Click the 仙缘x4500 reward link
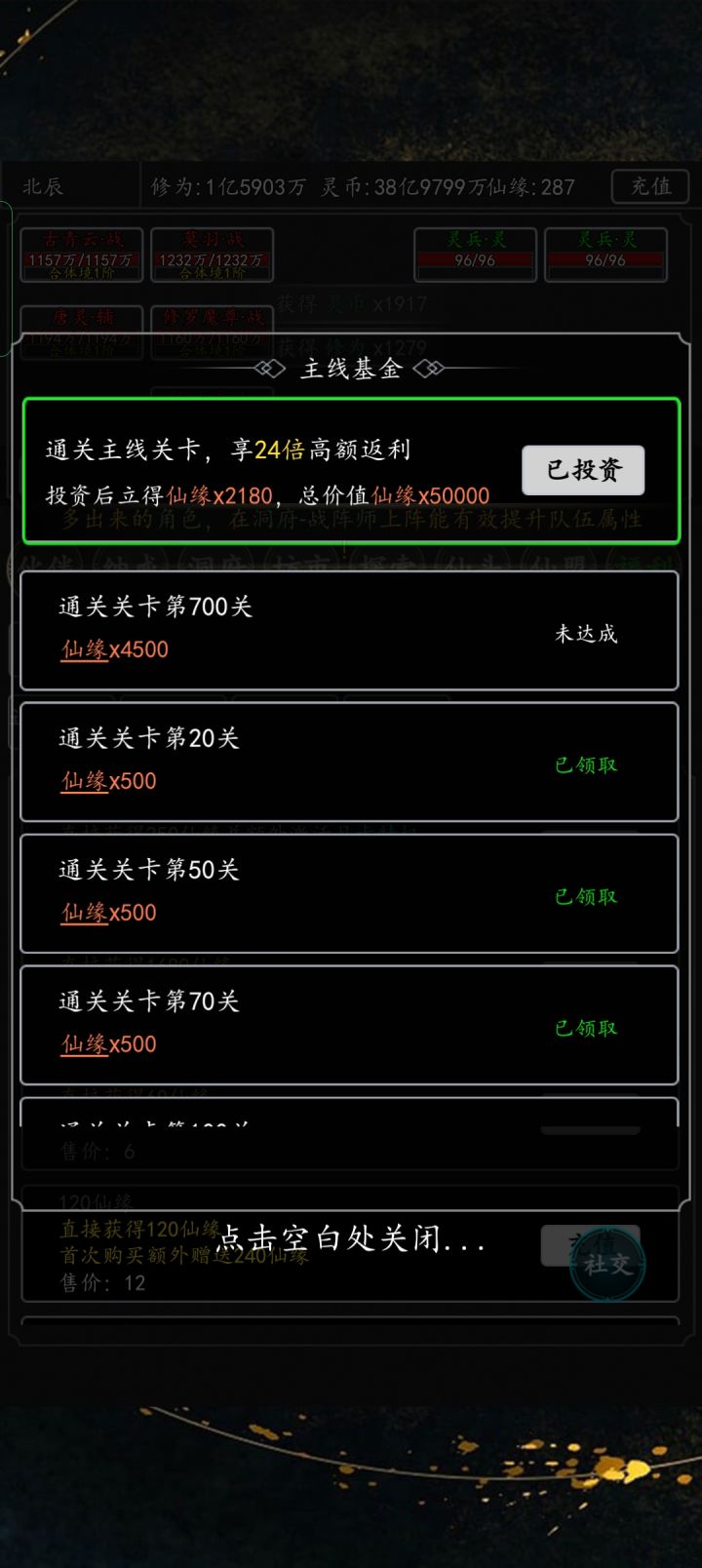The width and height of the screenshot is (702, 1568). point(113,648)
